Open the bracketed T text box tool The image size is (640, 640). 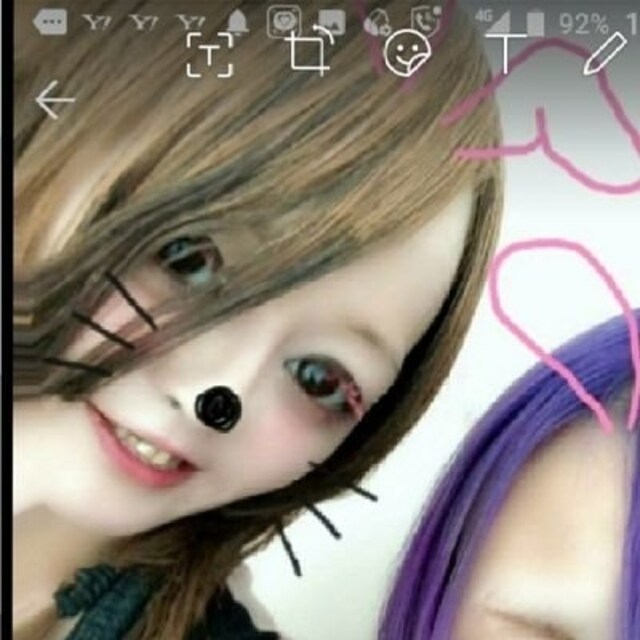coord(210,54)
